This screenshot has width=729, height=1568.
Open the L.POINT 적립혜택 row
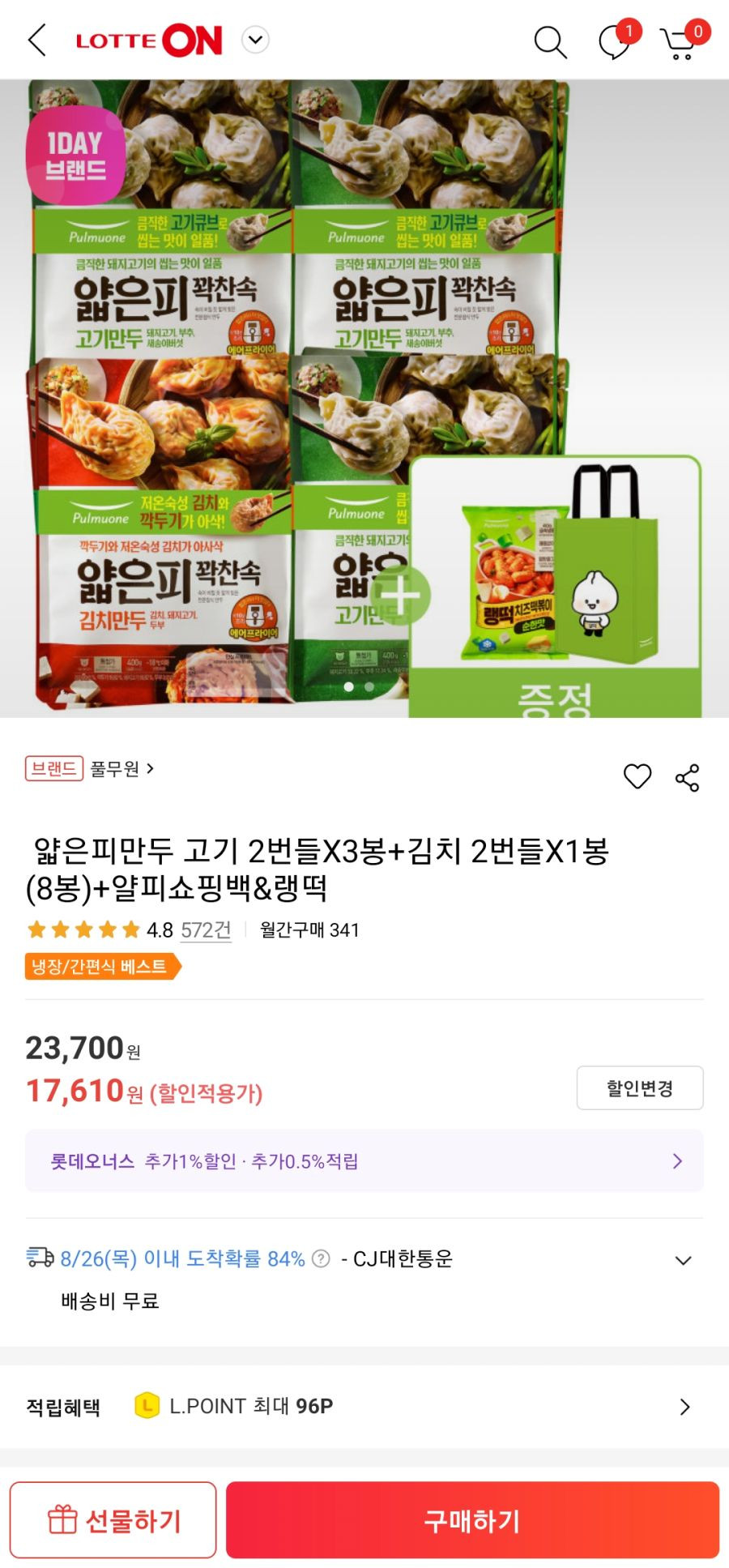point(364,1406)
